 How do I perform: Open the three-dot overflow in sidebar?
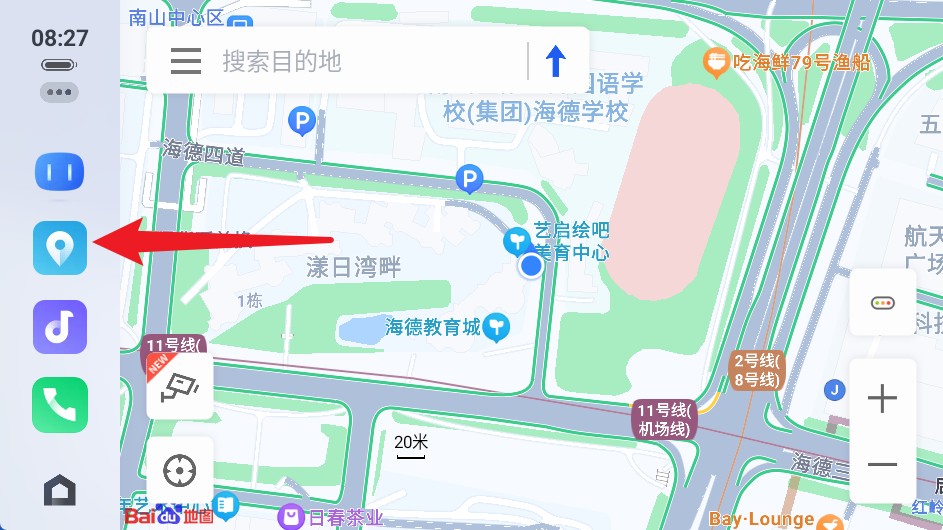pos(60,92)
